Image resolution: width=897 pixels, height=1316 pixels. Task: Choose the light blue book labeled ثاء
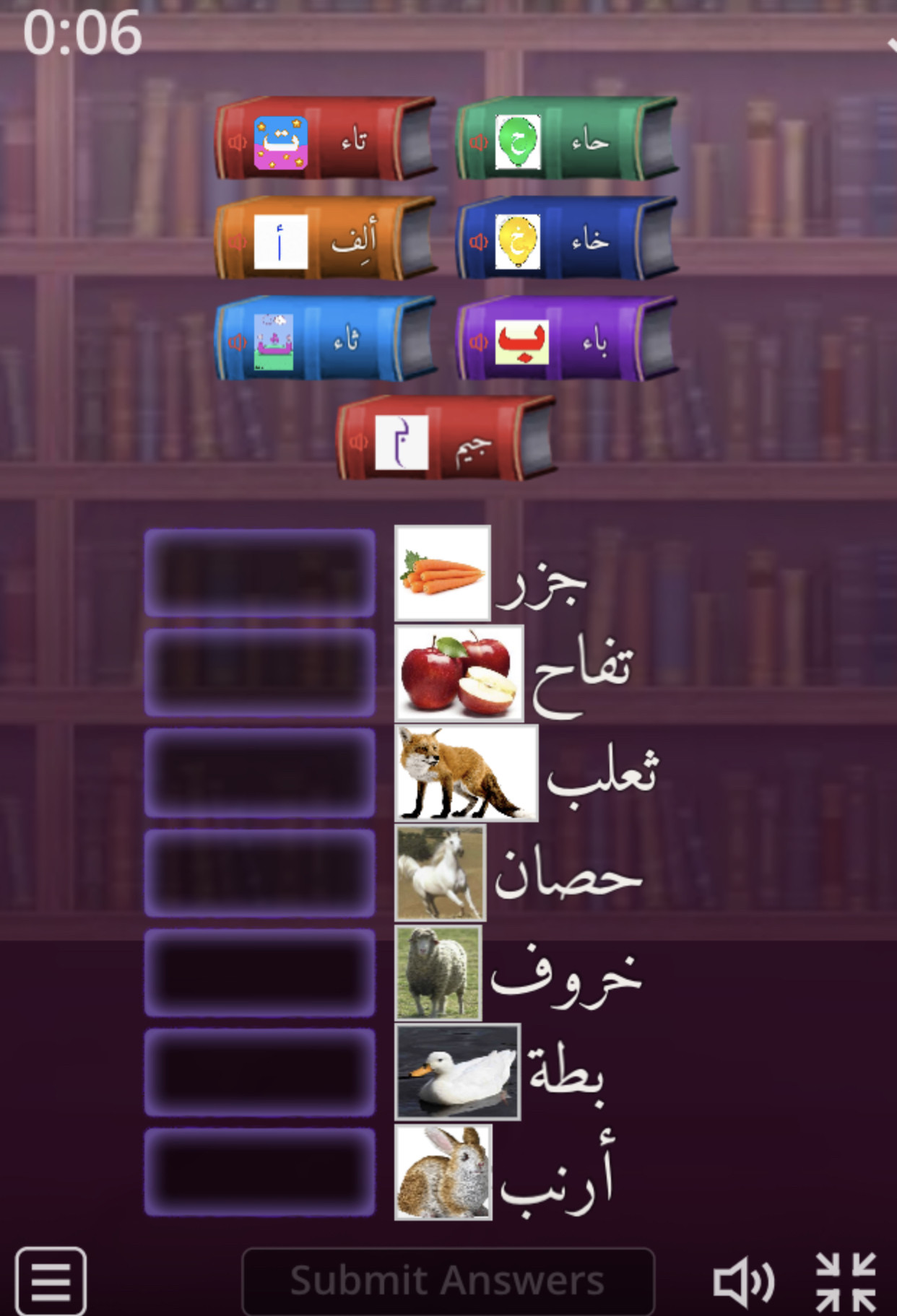[x=325, y=339]
